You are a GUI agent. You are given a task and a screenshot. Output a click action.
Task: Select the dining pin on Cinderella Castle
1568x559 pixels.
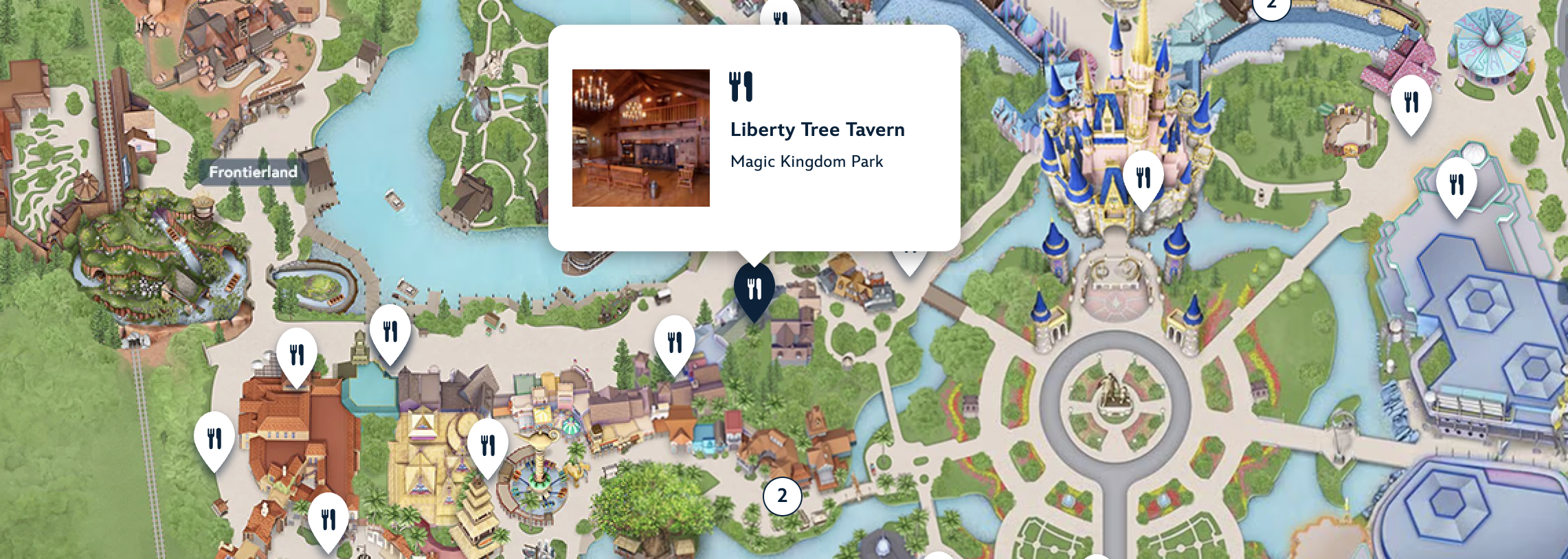[x=1143, y=177]
